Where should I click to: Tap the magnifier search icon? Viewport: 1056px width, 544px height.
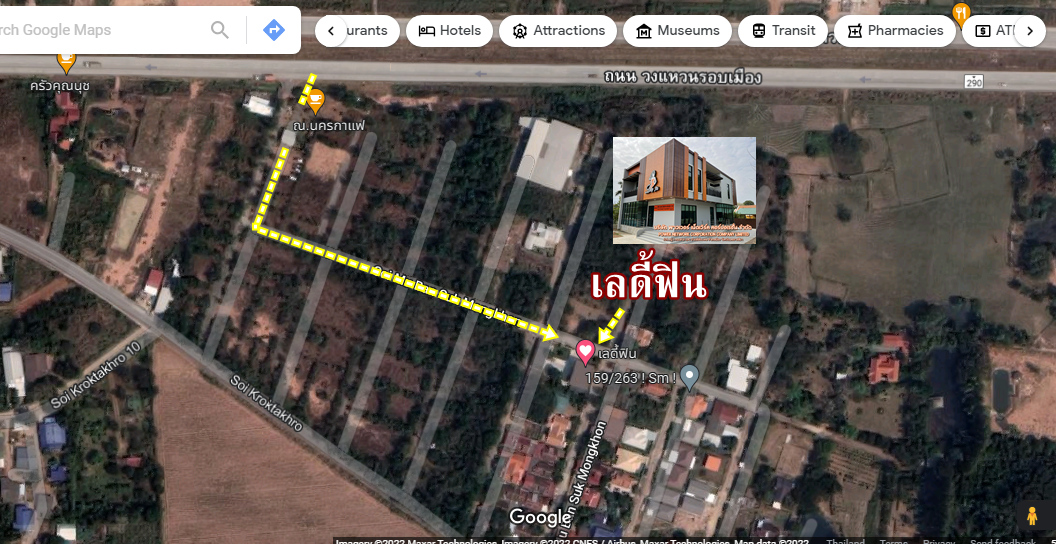click(220, 30)
